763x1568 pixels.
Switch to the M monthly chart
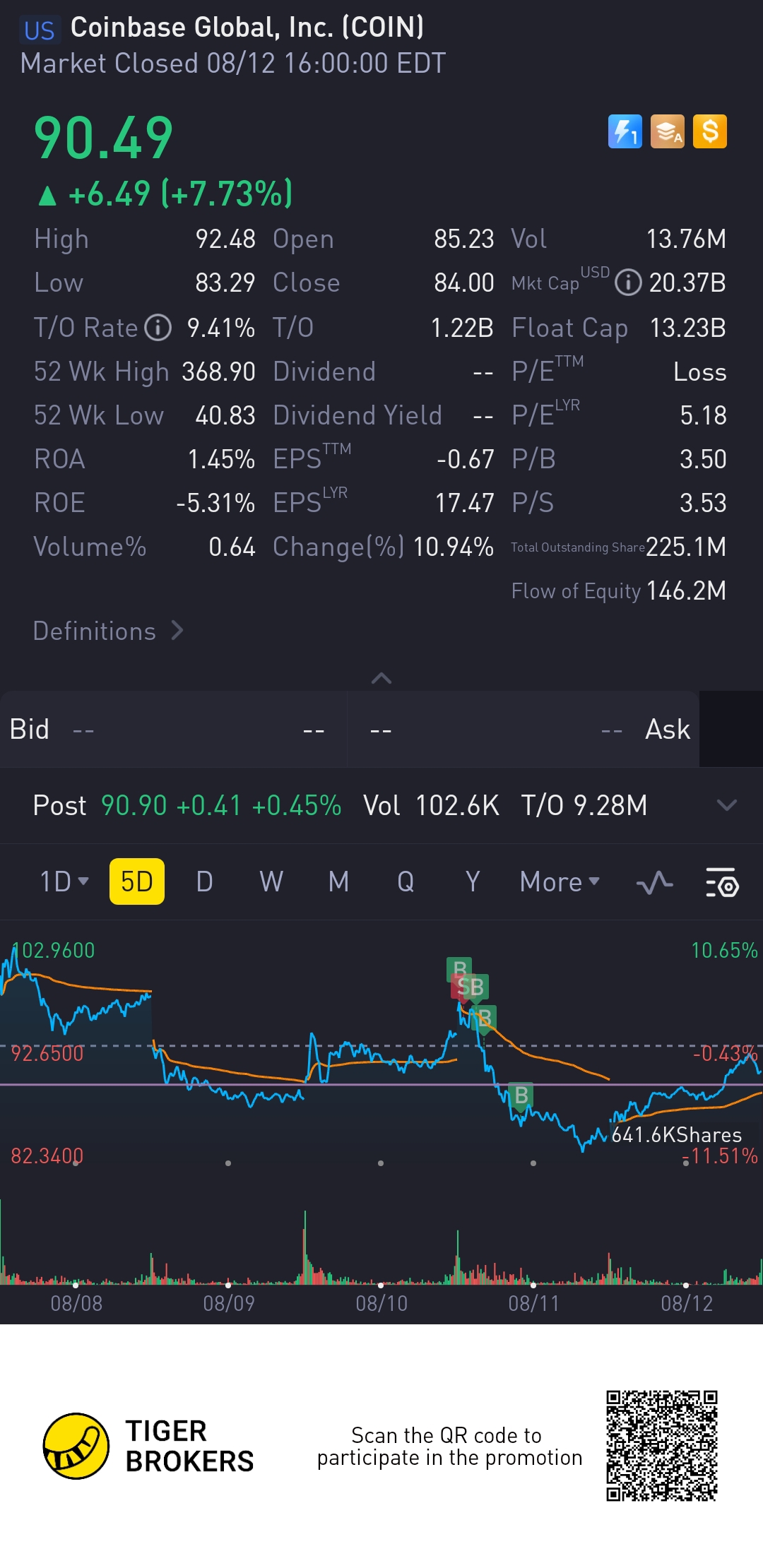click(x=338, y=881)
